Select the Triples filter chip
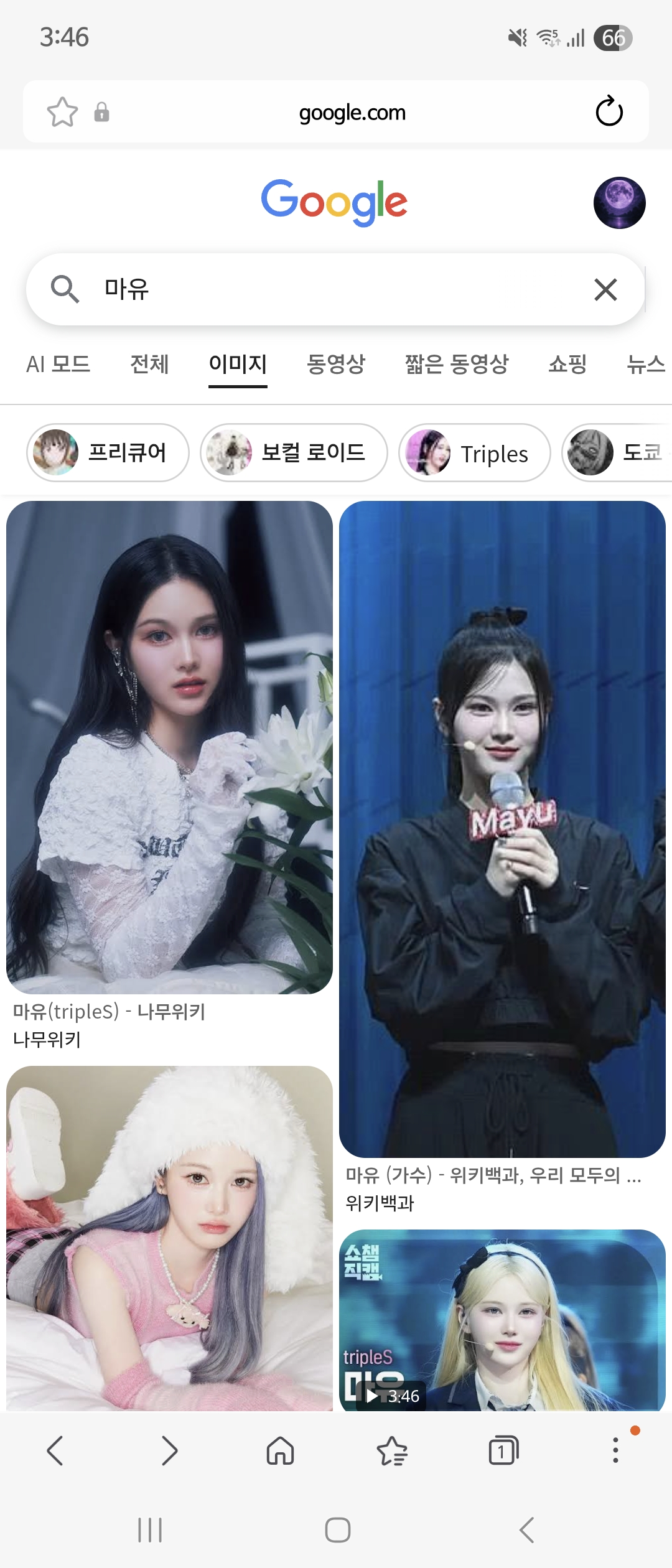 pyautogui.click(x=475, y=453)
